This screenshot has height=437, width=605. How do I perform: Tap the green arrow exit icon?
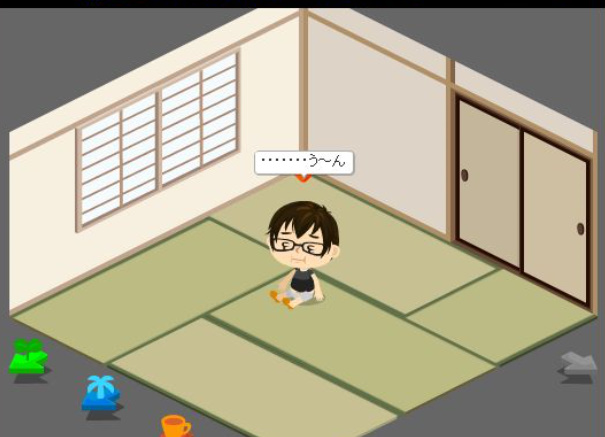(x=28, y=357)
